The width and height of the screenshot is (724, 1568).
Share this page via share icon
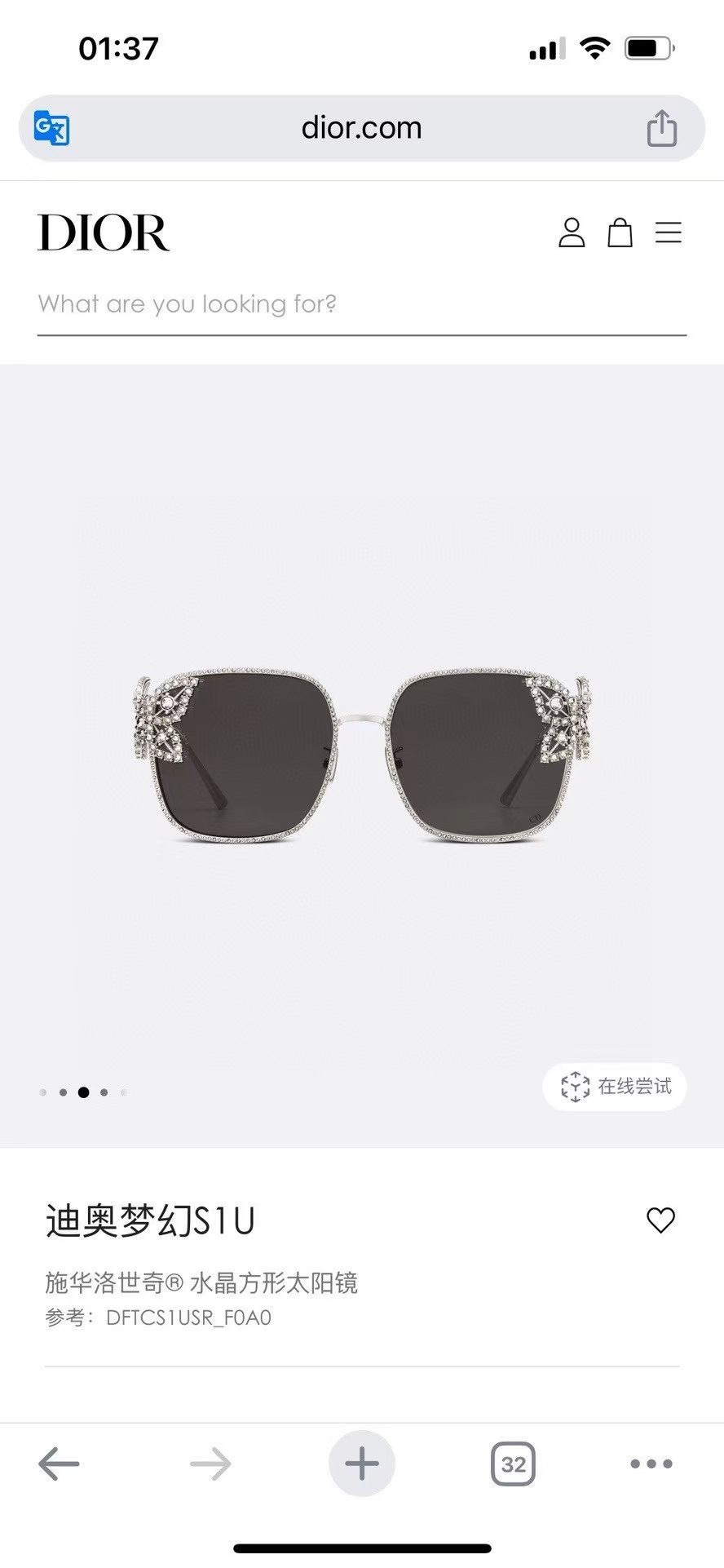pyautogui.click(x=661, y=128)
